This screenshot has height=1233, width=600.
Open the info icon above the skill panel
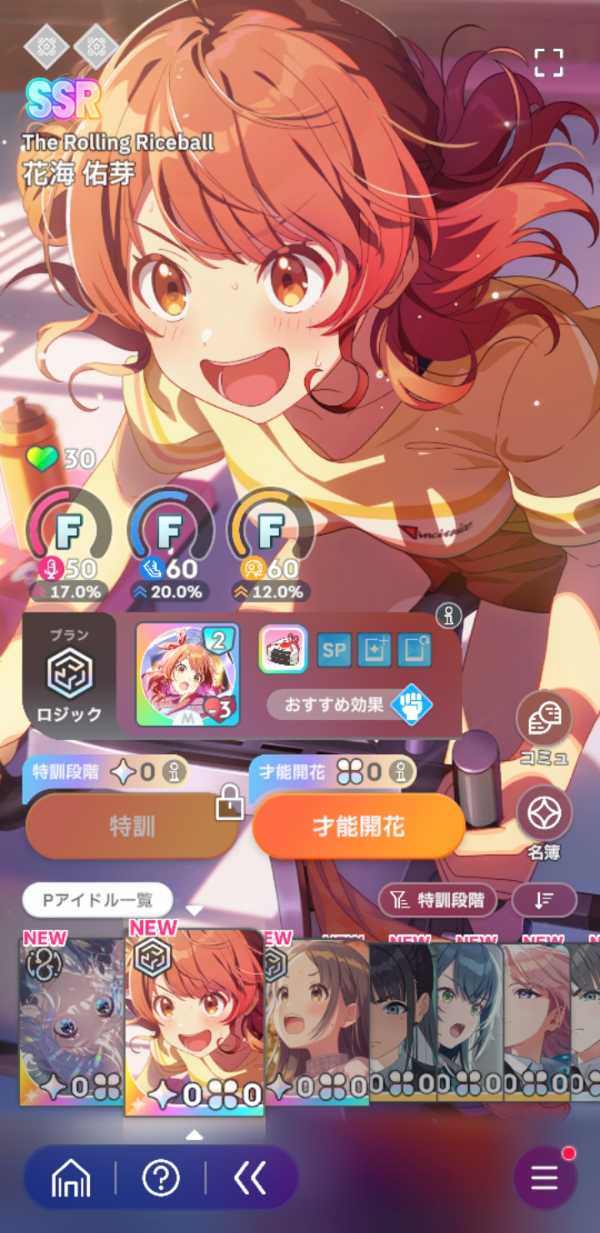[x=447, y=616]
